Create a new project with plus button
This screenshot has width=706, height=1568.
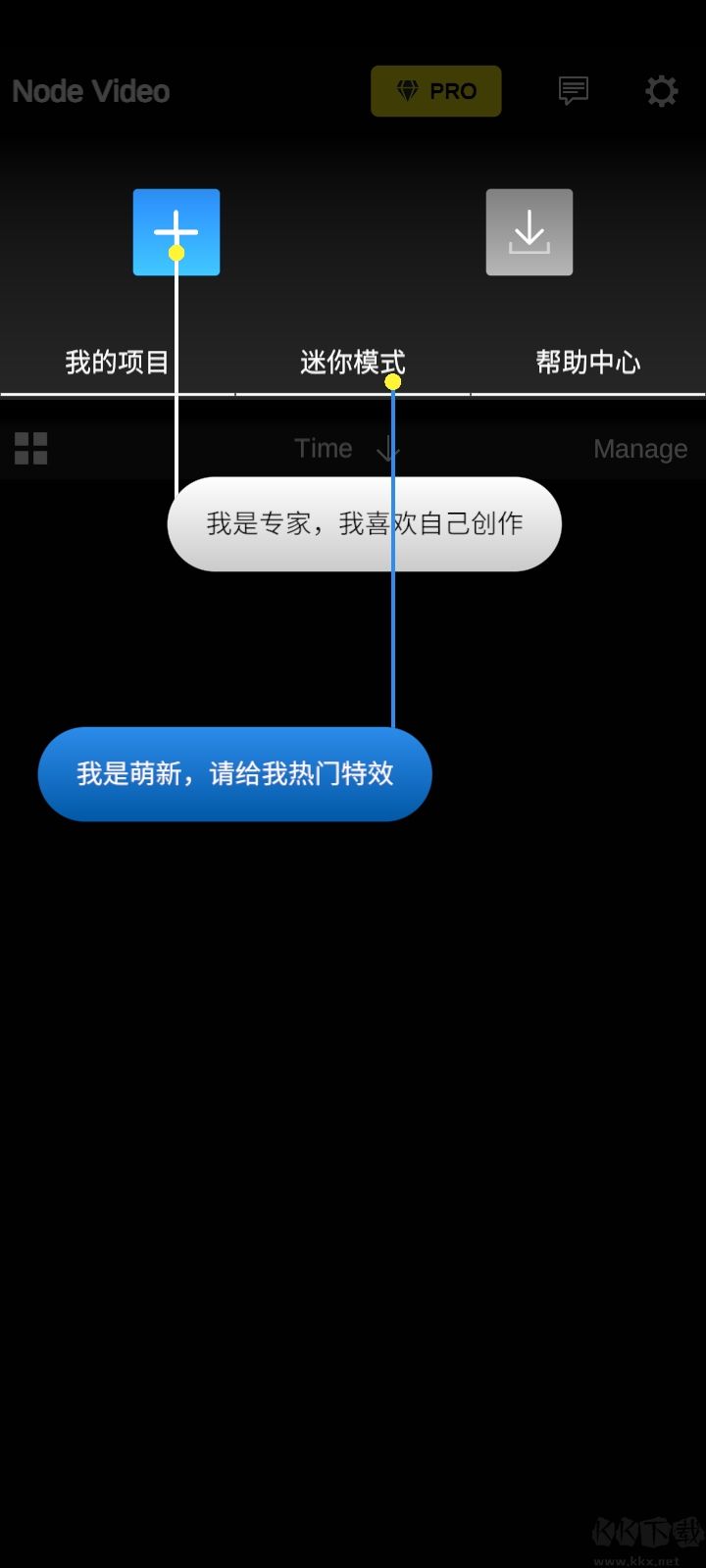[x=176, y=231]
